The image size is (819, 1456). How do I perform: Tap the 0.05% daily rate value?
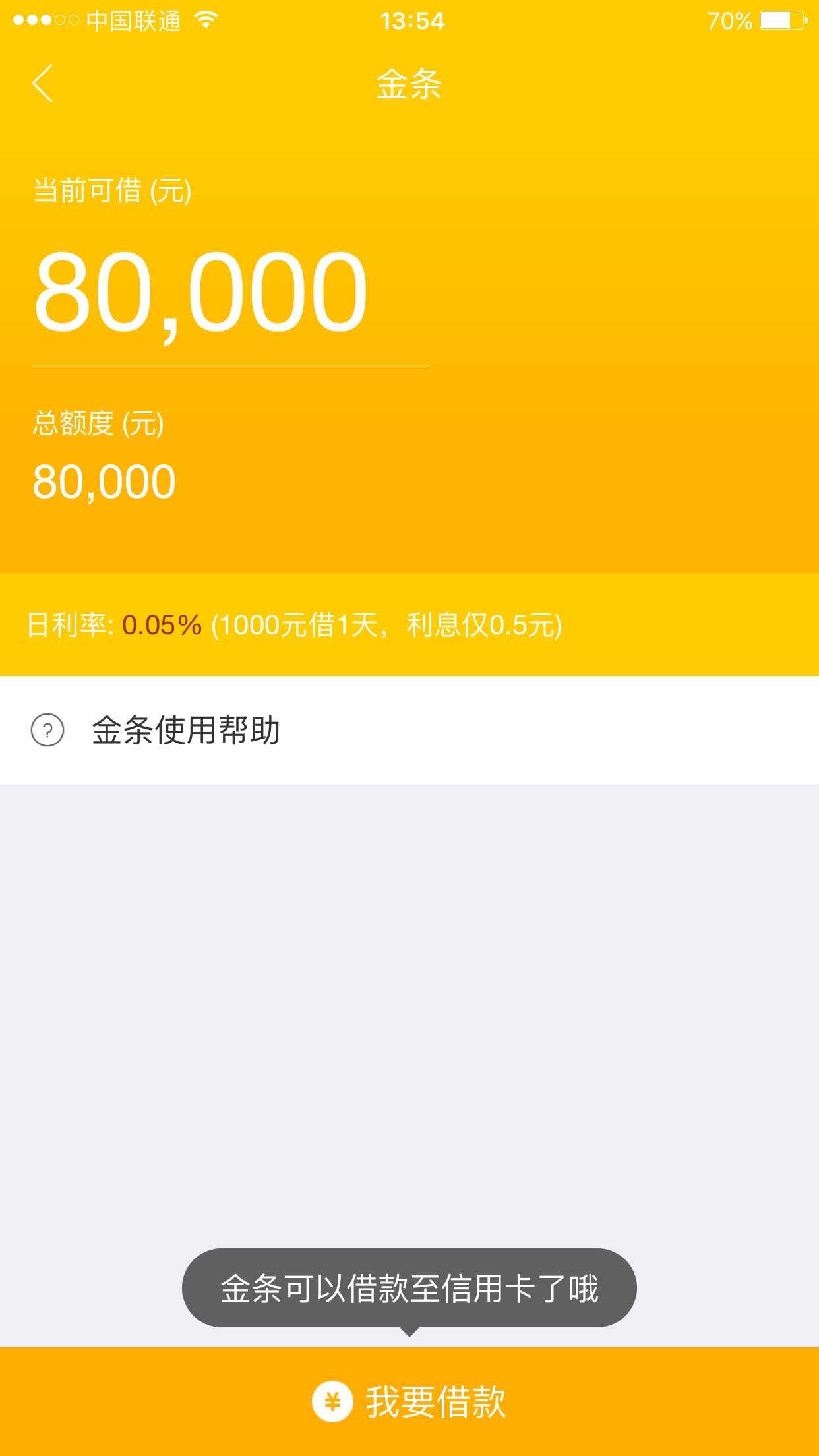coord(160,623)
